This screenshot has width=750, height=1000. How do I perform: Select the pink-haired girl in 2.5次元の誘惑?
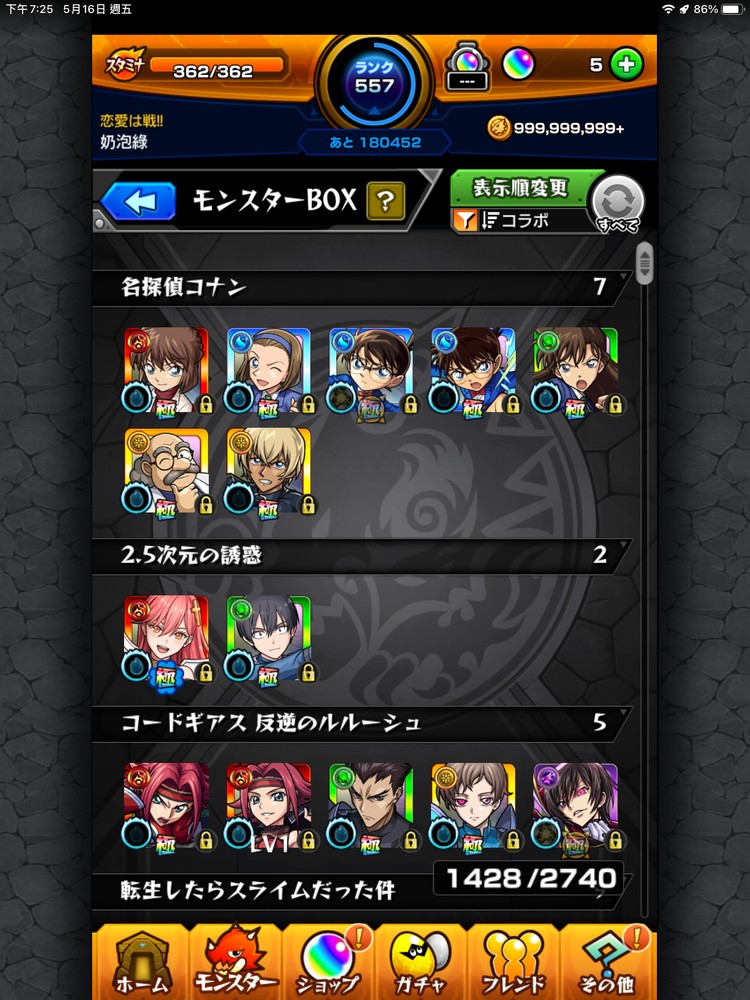[167, 639]
